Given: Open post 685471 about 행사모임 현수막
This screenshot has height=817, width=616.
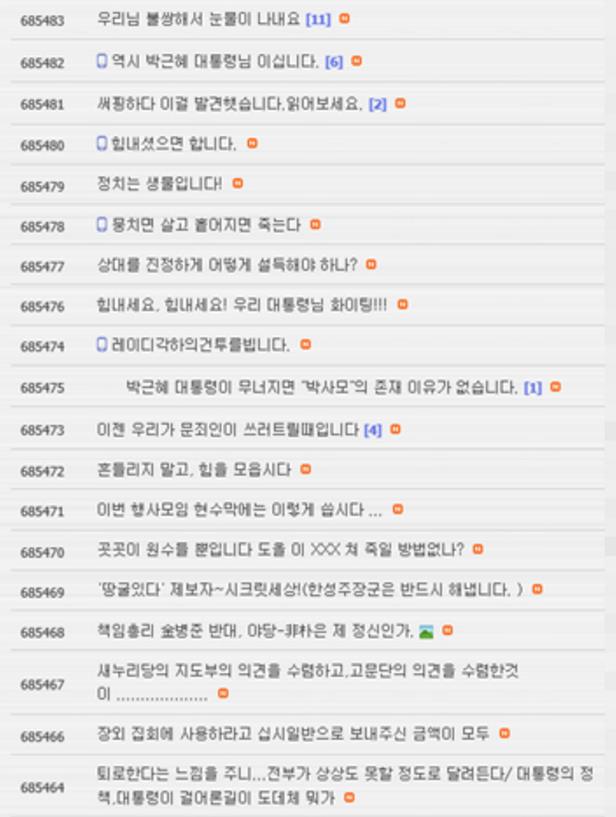Looking at the screenshot, I should pos(239,510).
